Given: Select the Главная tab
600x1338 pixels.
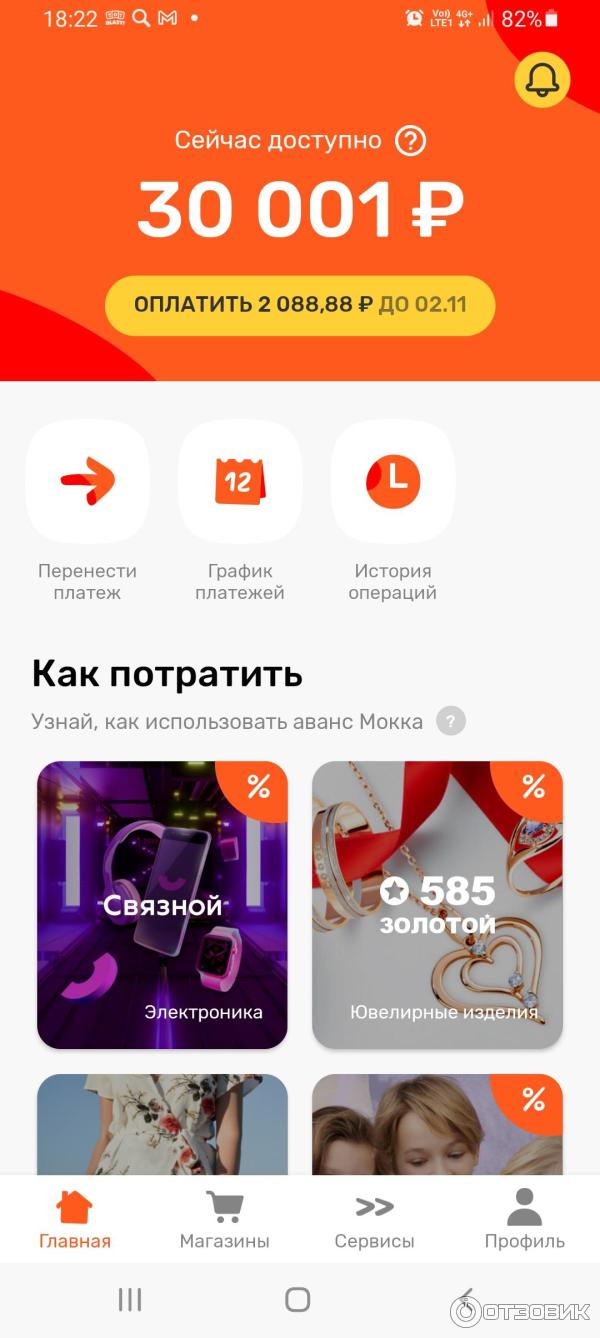Looking at the screenshot, I should [75, 1219].
